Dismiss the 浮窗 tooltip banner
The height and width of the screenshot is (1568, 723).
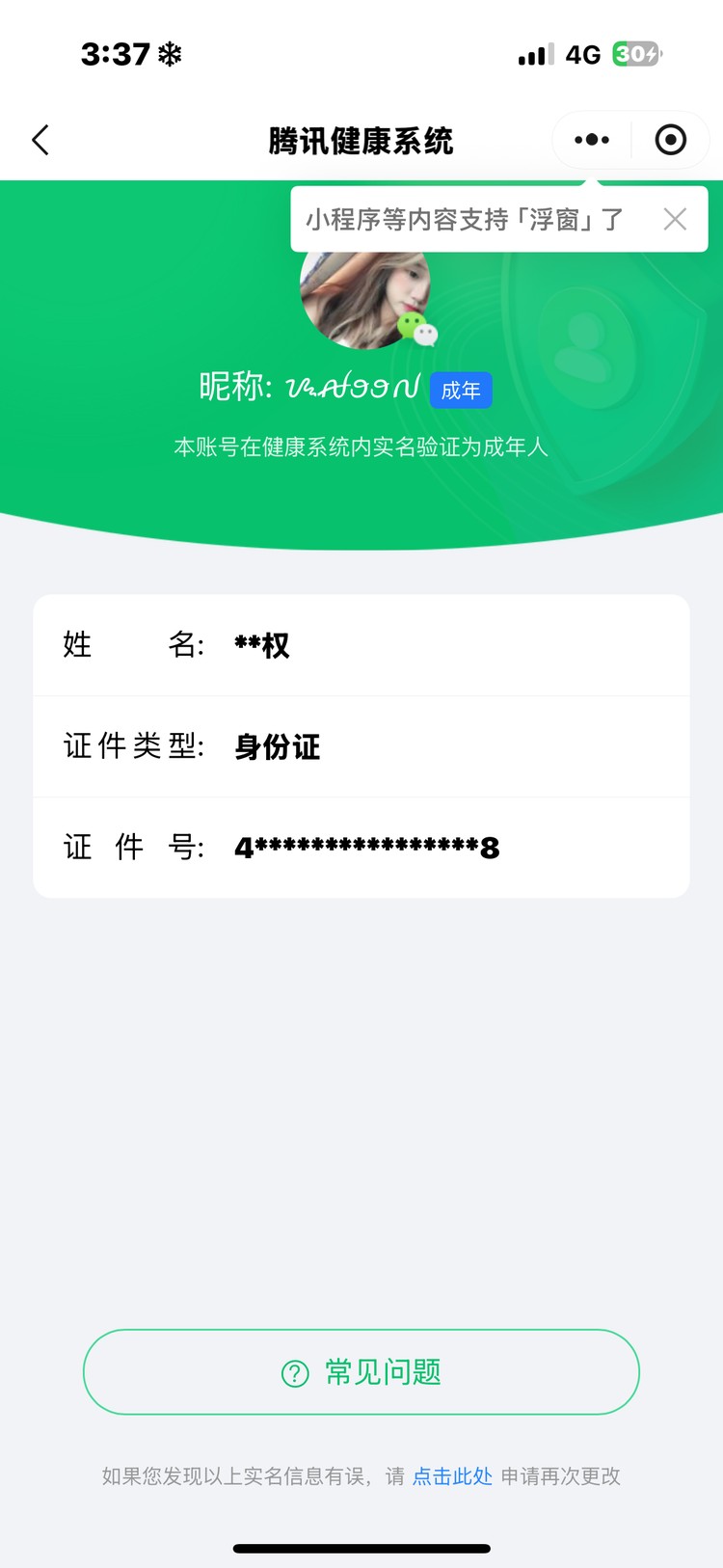675,220
